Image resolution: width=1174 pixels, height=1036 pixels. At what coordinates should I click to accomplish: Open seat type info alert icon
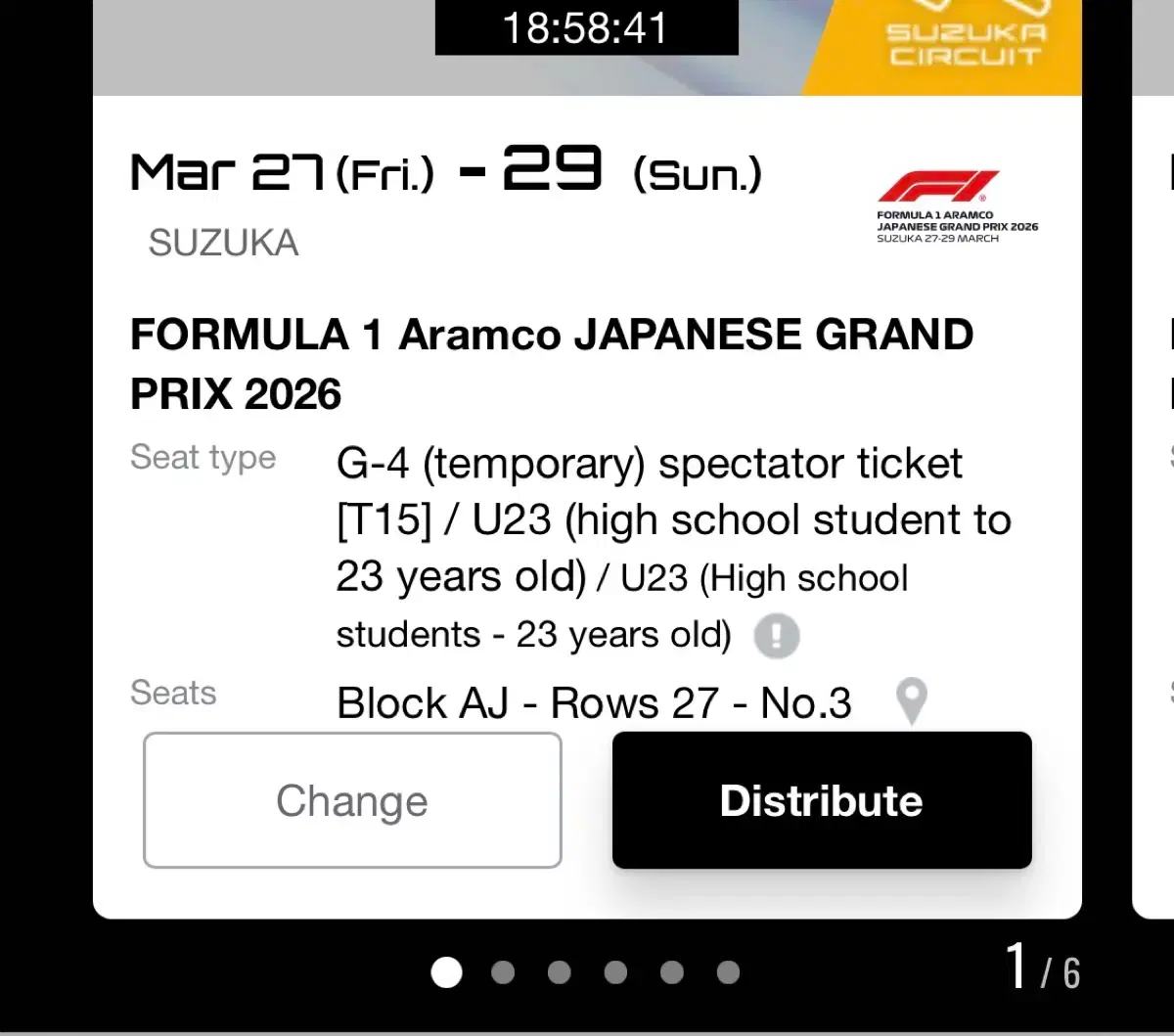[777, 637]
